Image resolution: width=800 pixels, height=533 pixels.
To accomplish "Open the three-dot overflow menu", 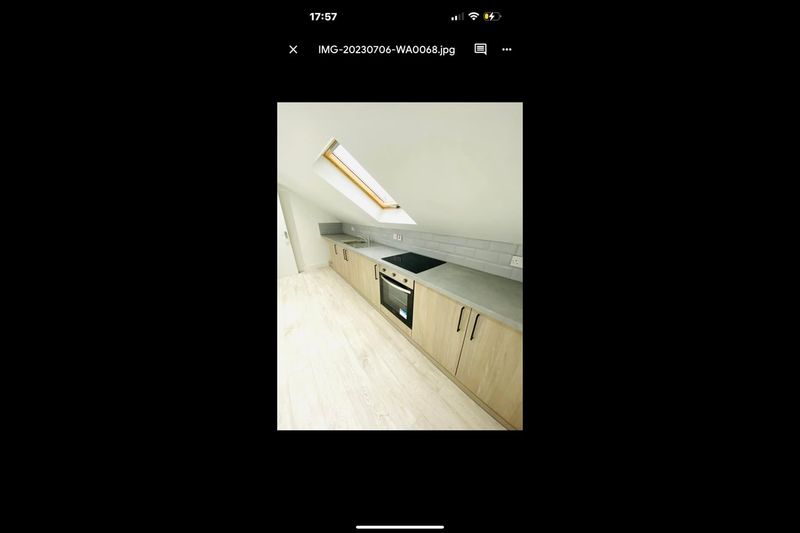I will pyautogui.click(x=507, y=49).
